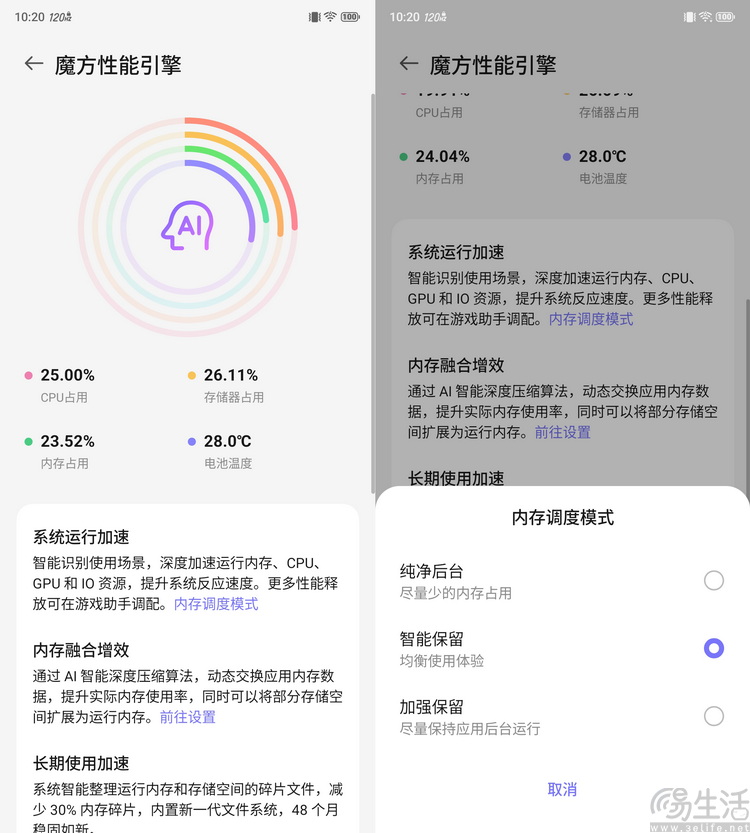Follow the 前往设置 link on undimmed screen

(187, 717)
